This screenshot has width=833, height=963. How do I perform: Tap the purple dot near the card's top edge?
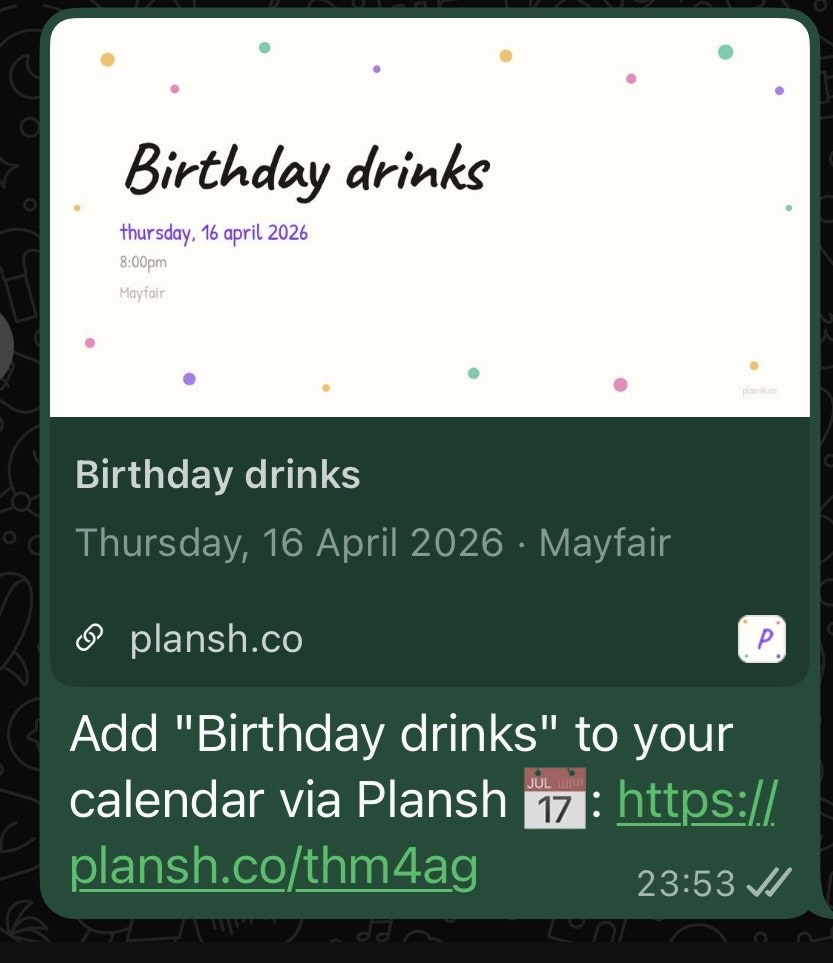click(x=377, y=68)
